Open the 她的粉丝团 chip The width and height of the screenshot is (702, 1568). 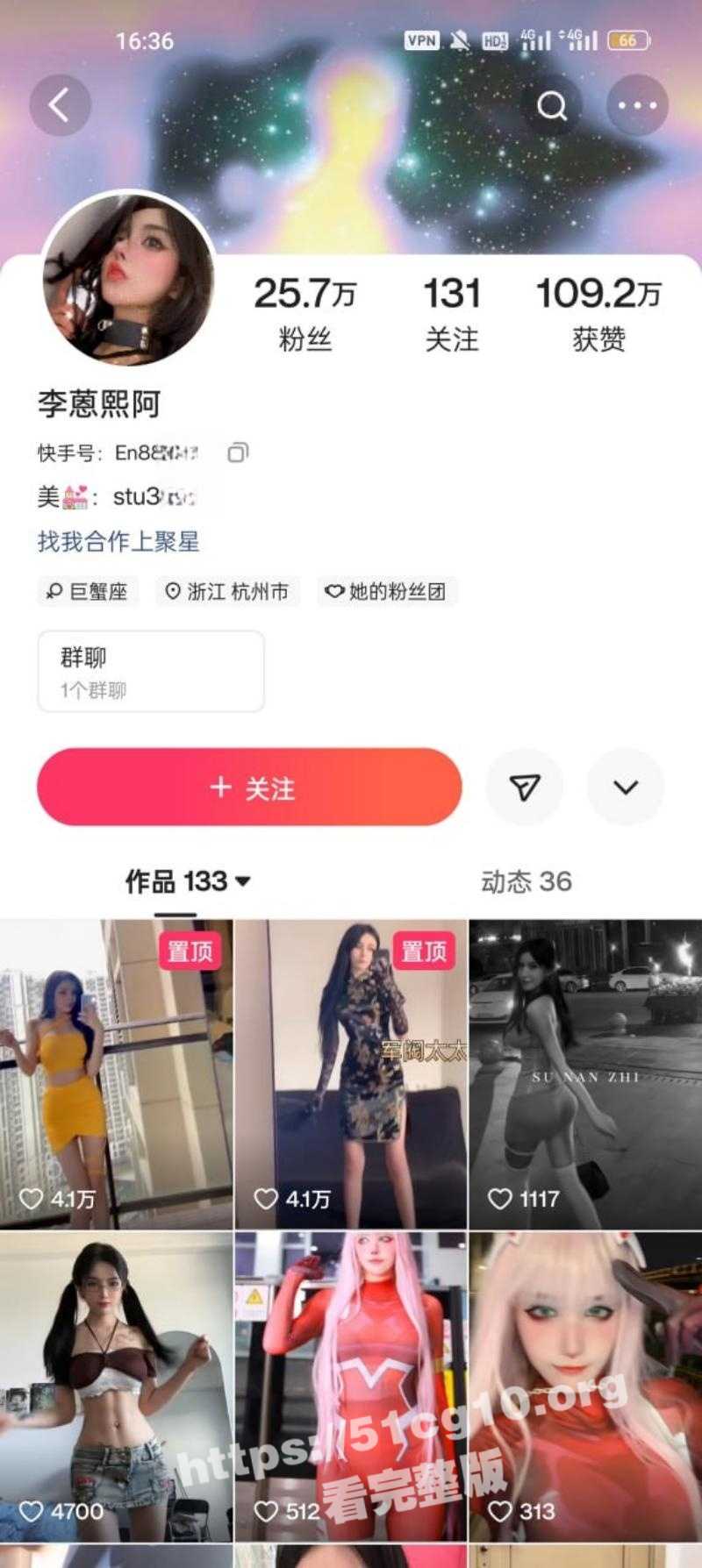pyautogui.click(x=387, y=591)
